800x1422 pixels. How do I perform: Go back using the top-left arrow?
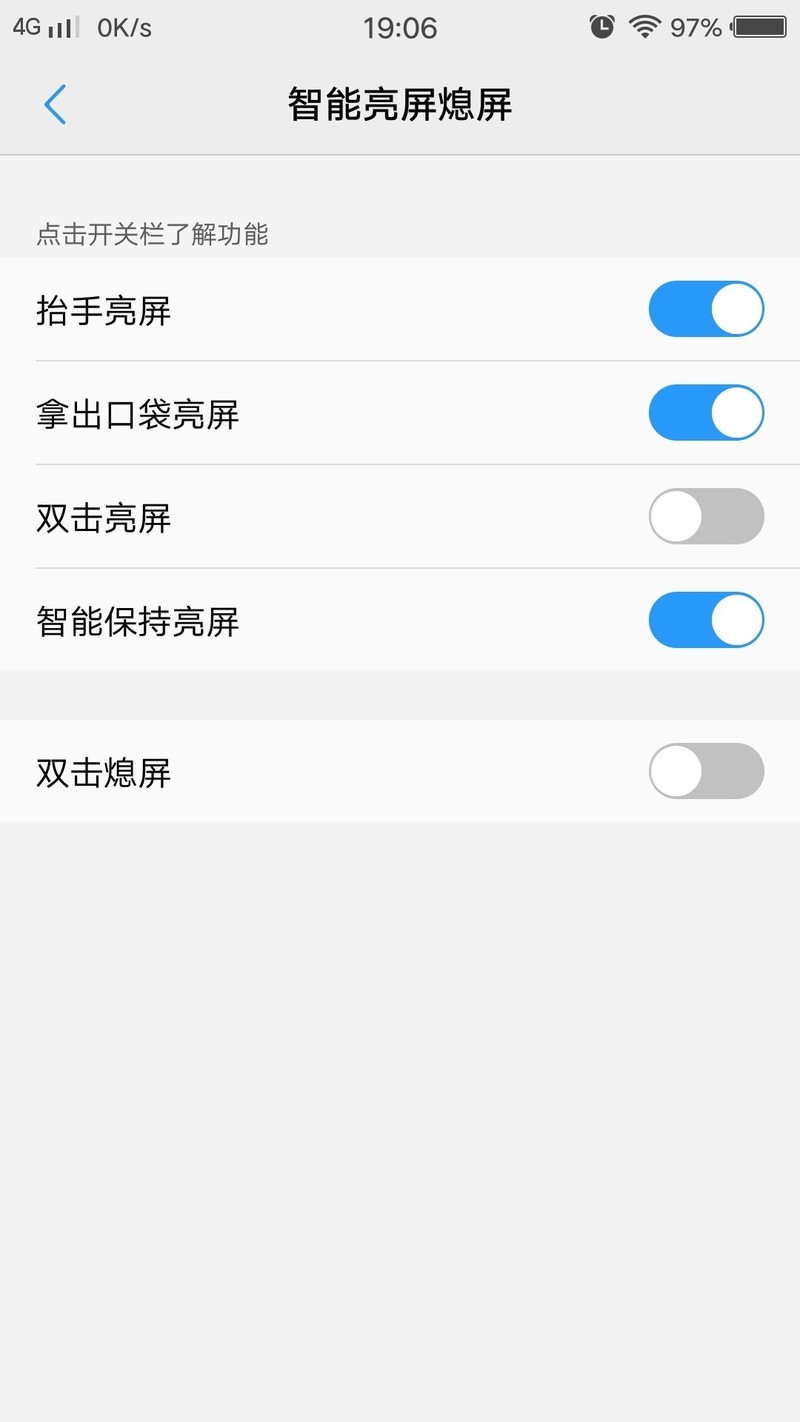[x=55, y=104]
